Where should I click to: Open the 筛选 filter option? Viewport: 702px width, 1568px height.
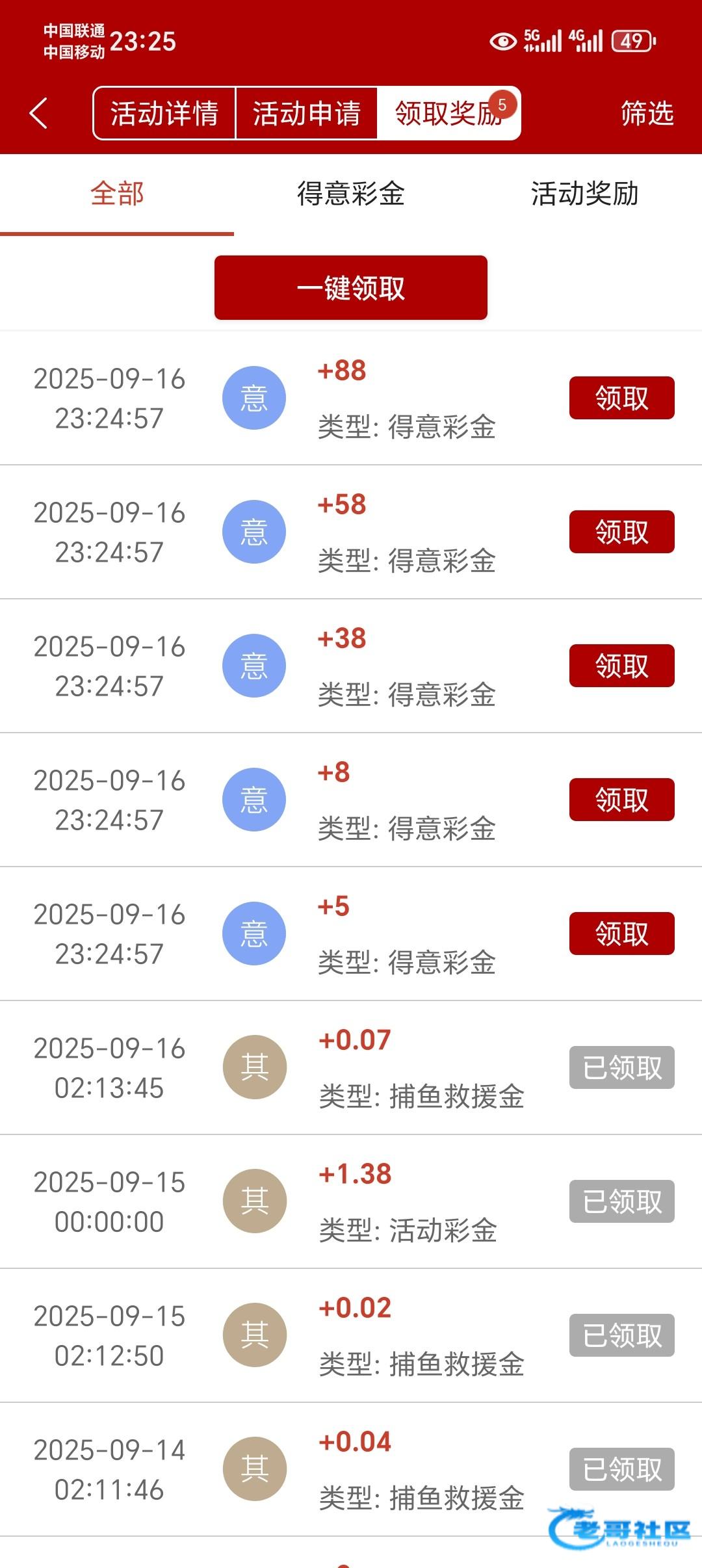pos(646,113)
